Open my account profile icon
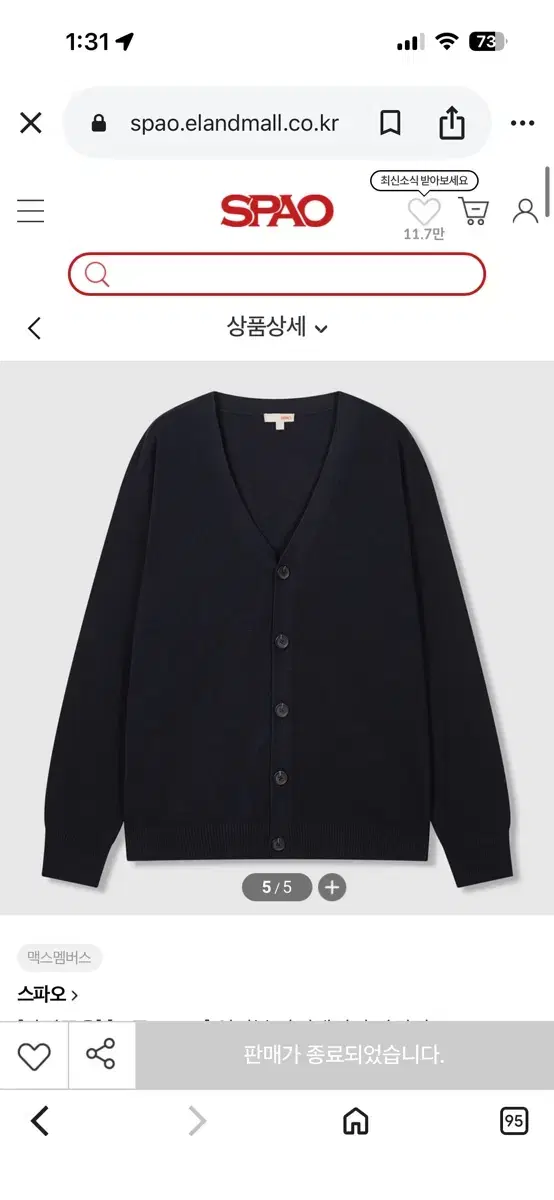The width and height of the screenshot is (554, 1200). pos(525,210)
